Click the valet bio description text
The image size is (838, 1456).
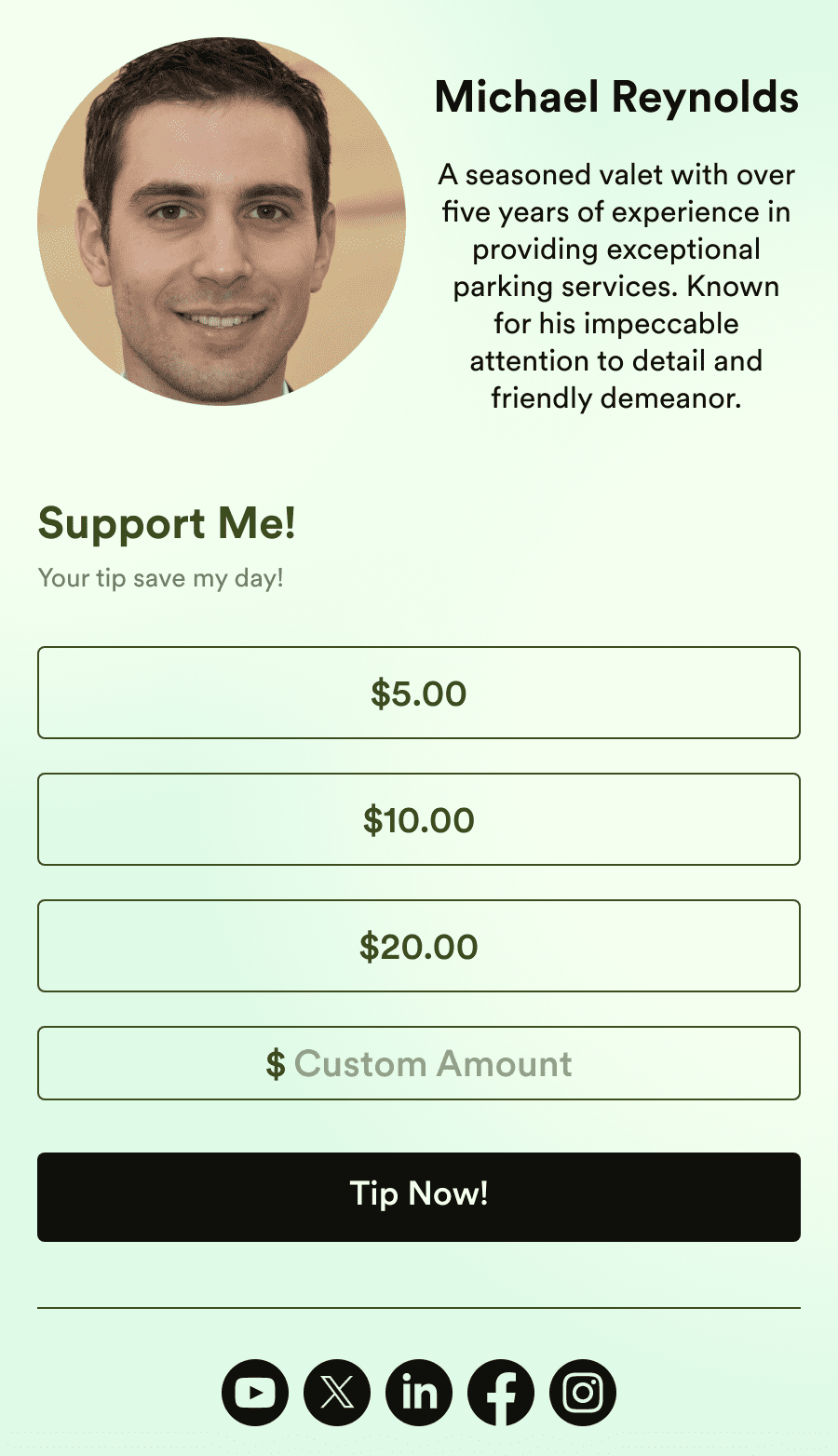pos(619,286)
